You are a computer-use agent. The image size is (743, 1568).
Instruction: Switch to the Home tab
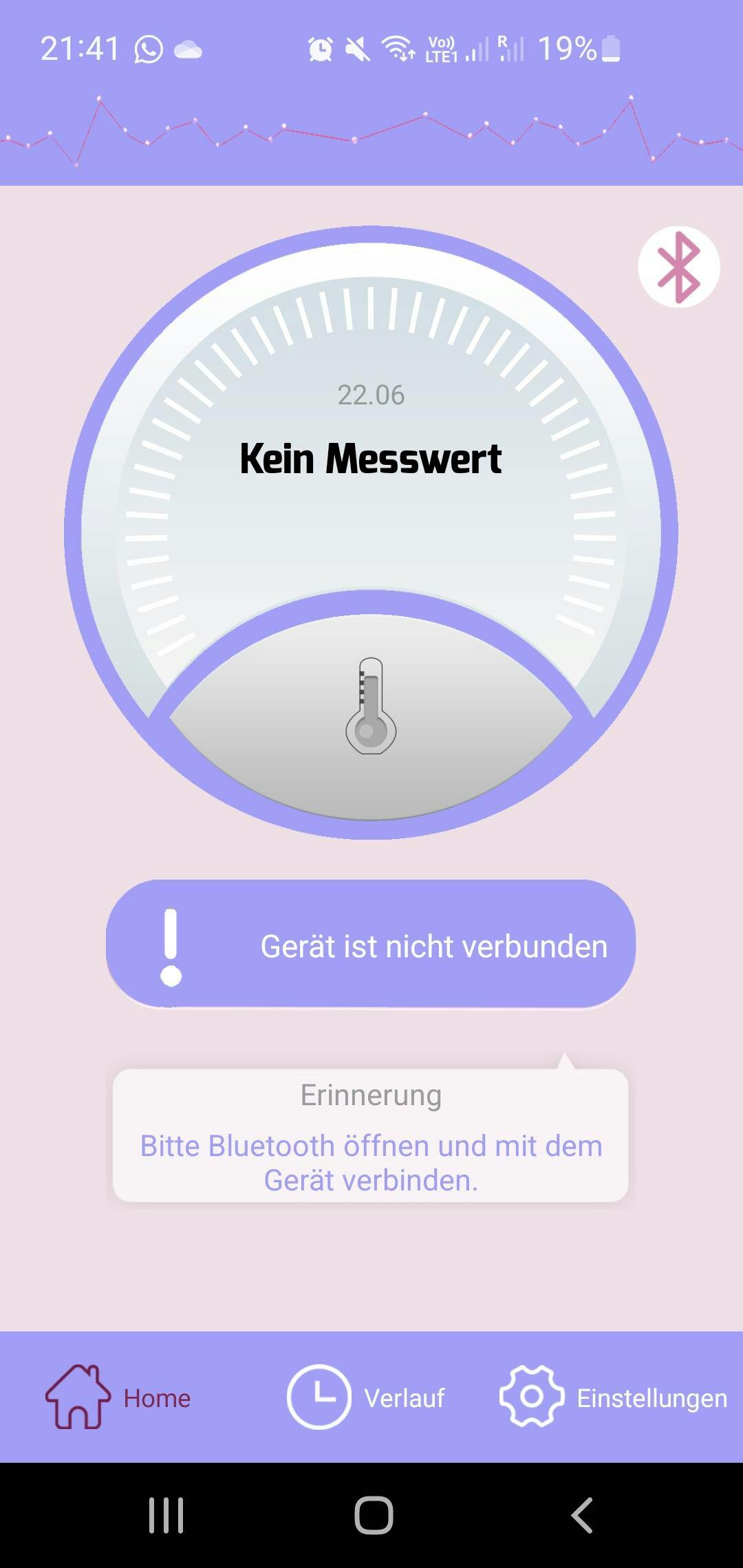click(118, 1397)
